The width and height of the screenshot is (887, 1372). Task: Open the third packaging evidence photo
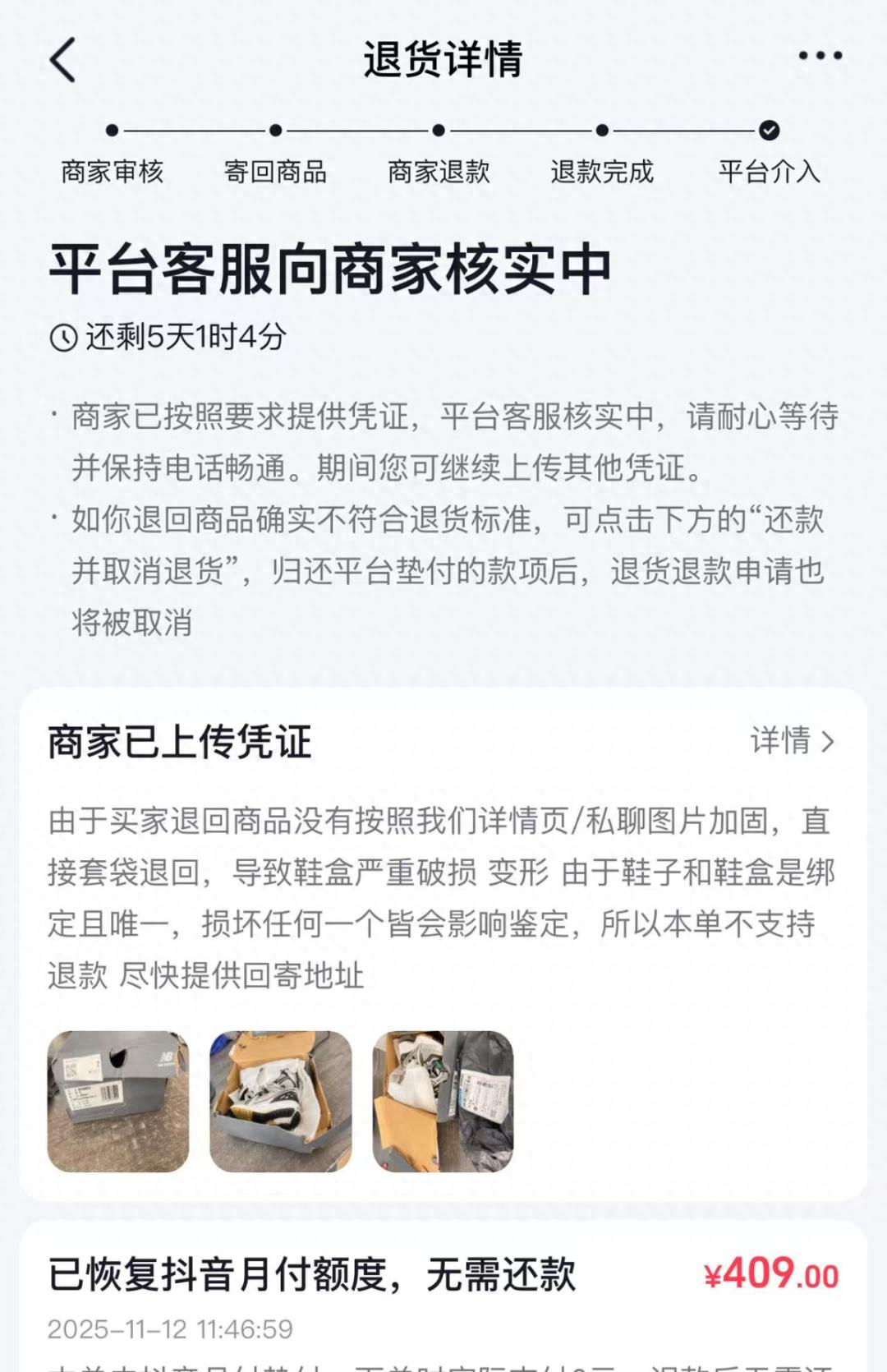pos(445,1101)
